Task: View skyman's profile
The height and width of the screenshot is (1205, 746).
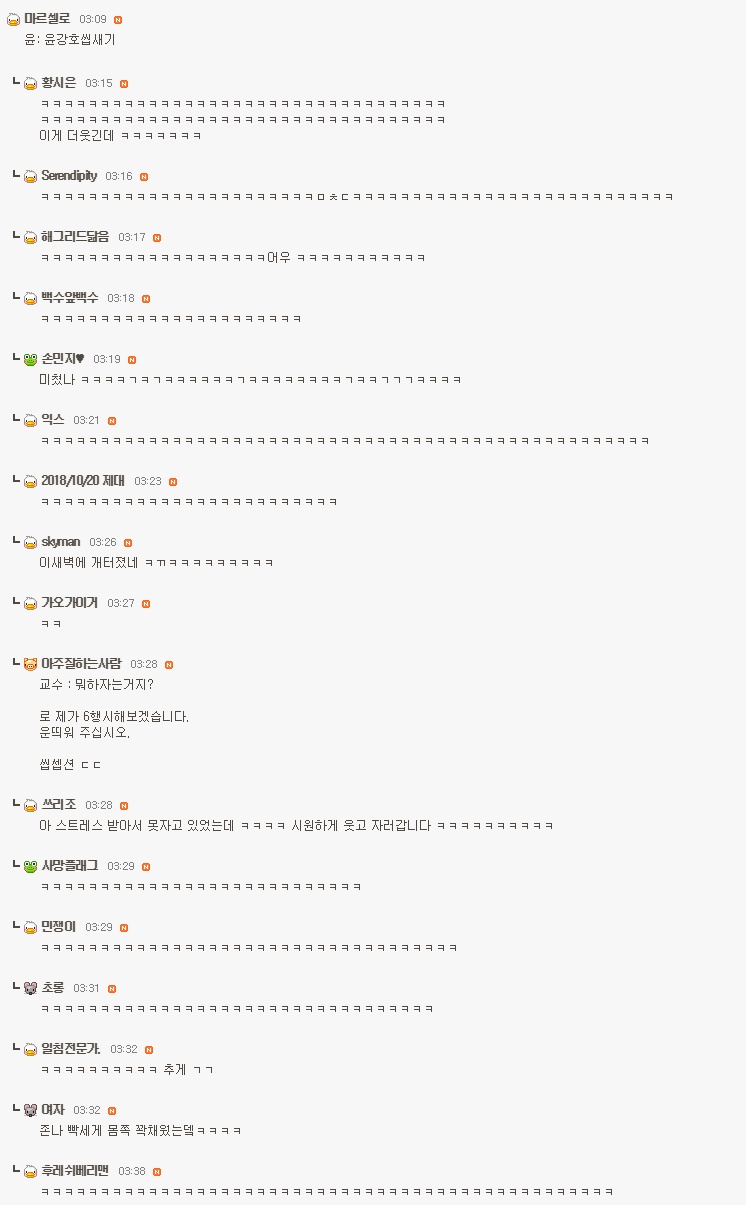Action: (x=61, y=542)
